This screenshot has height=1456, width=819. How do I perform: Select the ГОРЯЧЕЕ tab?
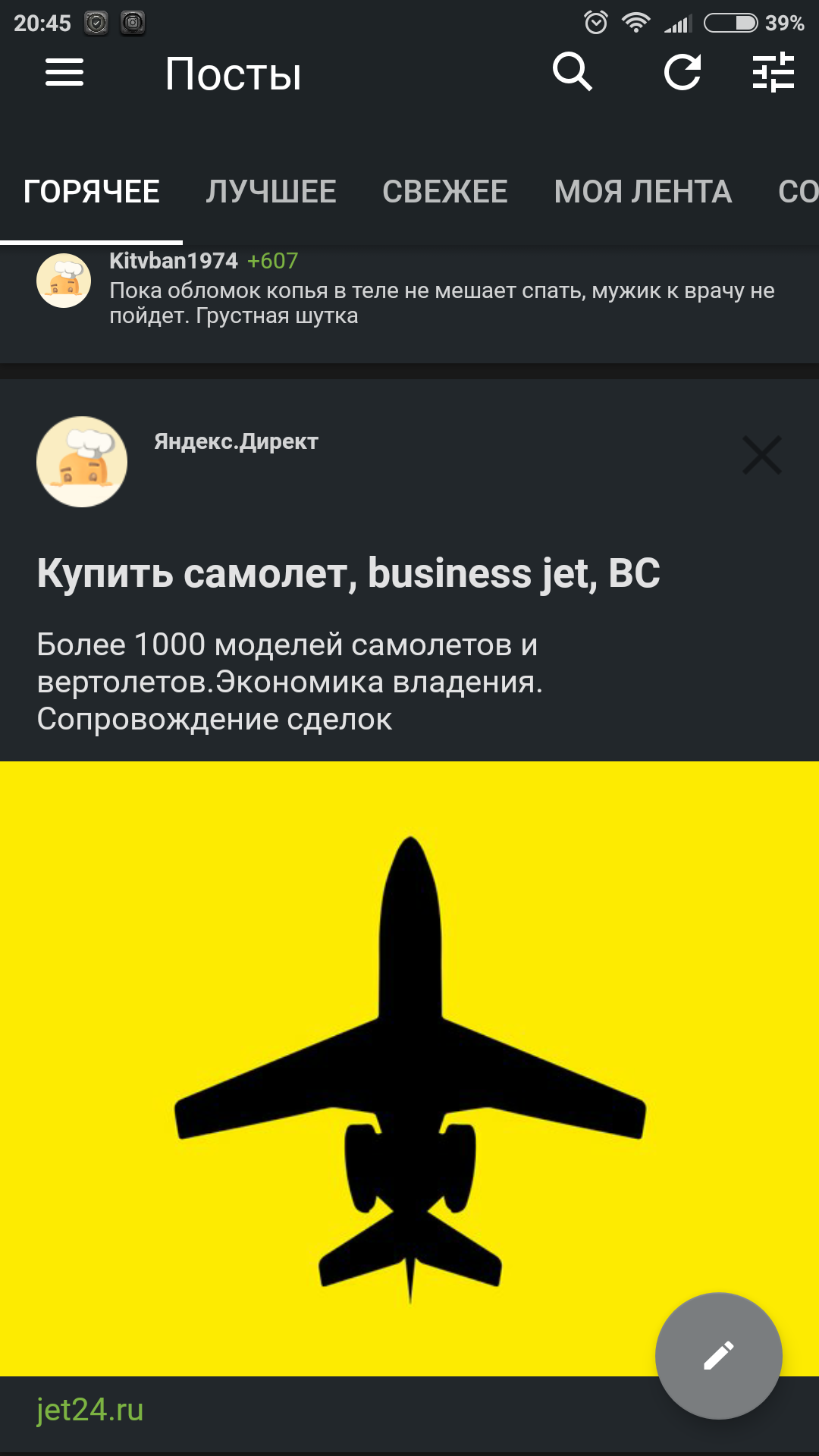click(x=92, y=192)
